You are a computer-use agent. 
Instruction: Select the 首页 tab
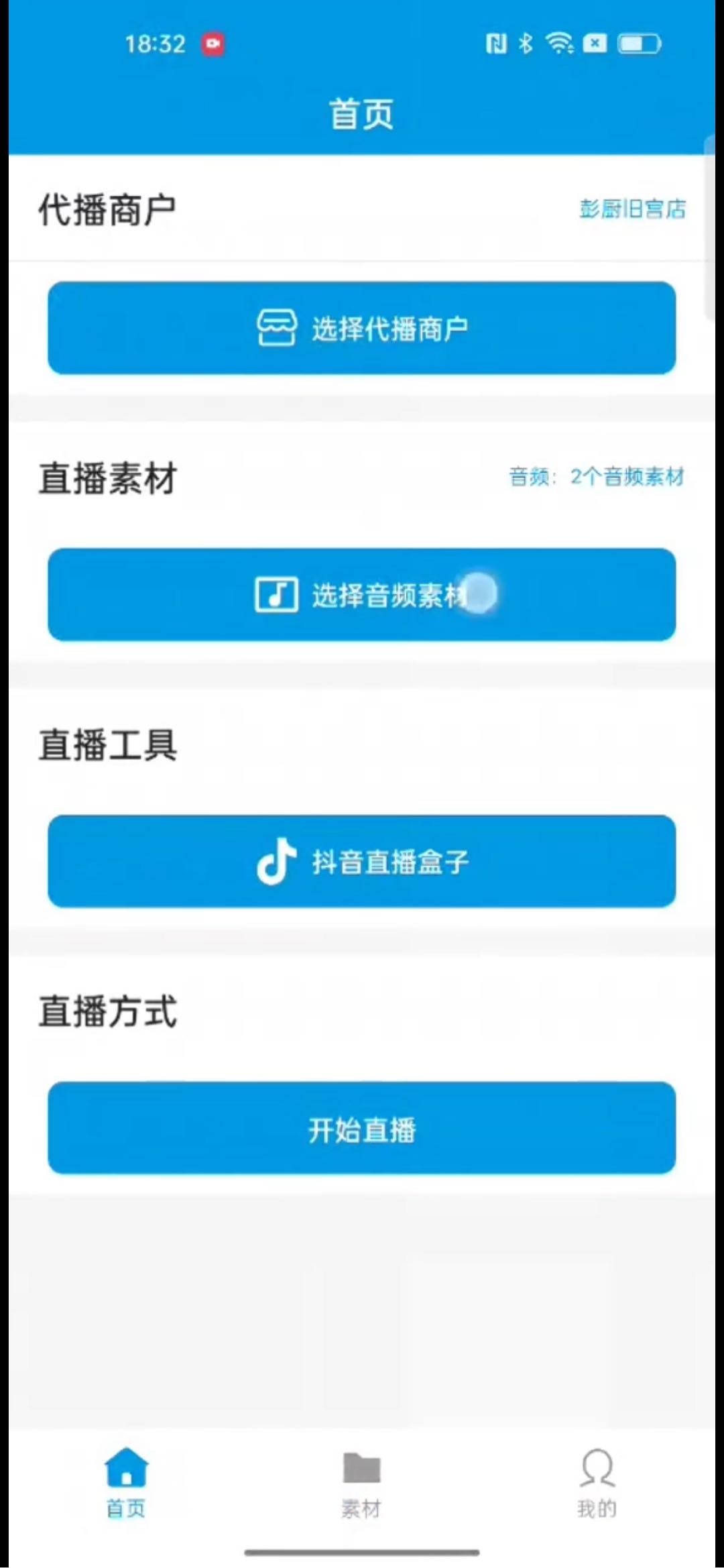[x=126, y=1483]
